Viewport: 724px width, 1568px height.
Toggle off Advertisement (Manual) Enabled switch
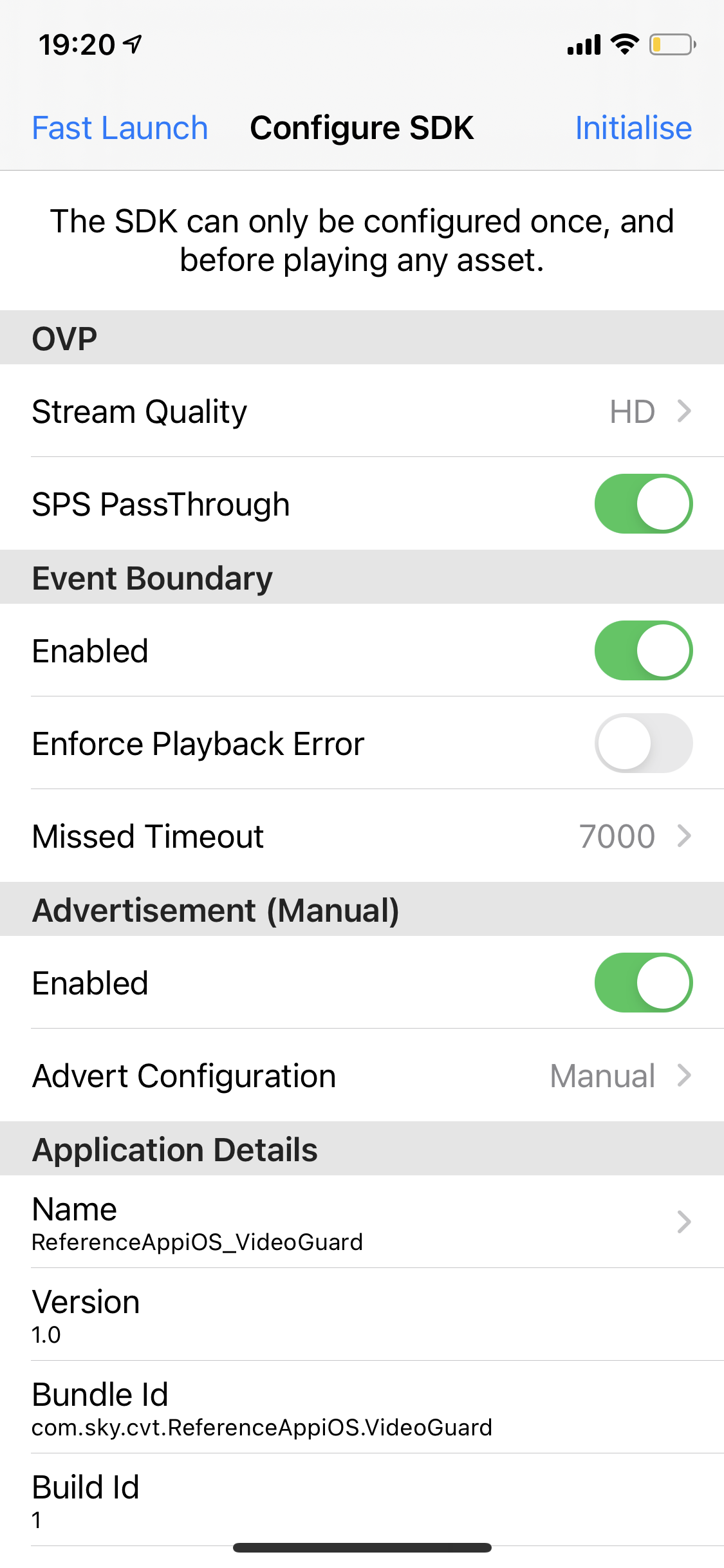coord(644,983)
